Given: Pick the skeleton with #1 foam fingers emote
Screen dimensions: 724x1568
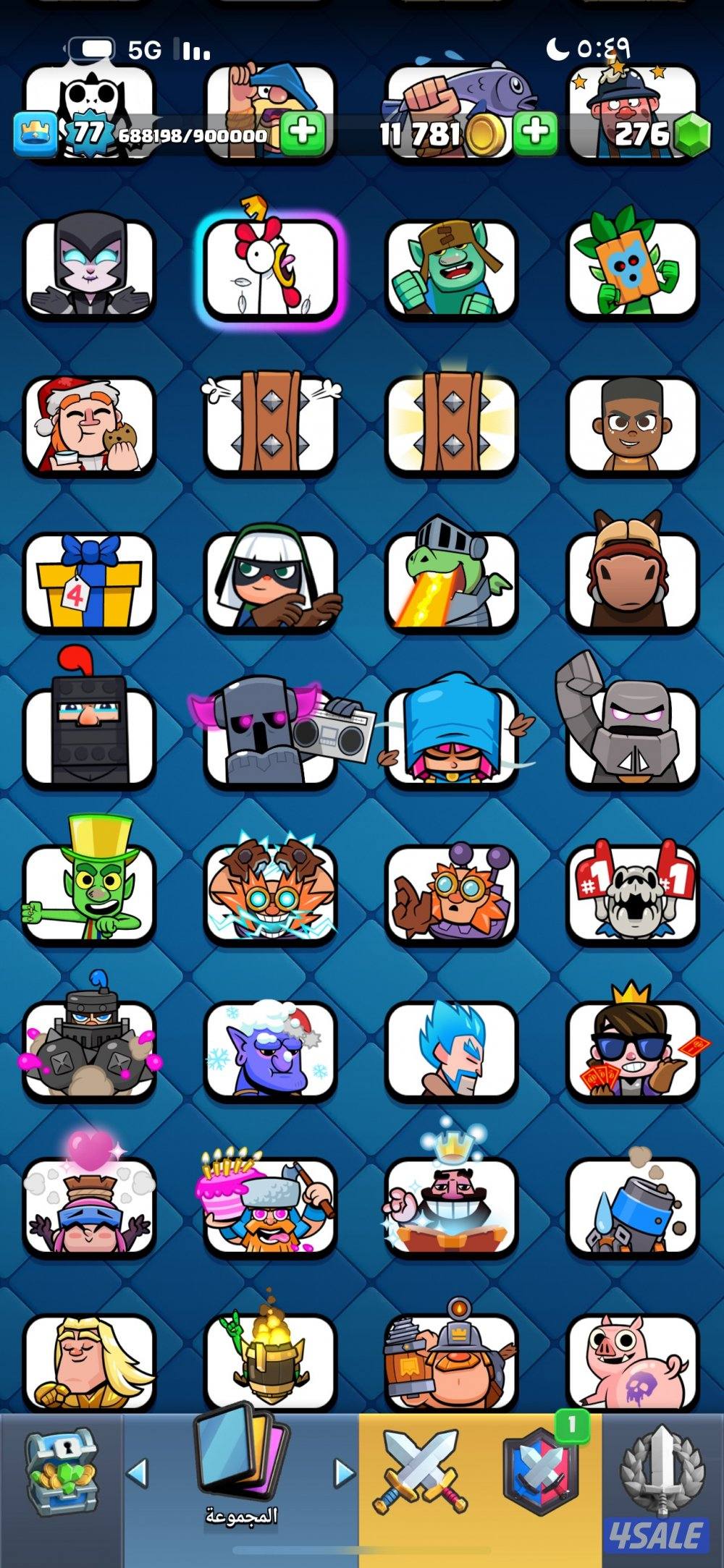Looking at the screenshot, I should click(633, 891).
